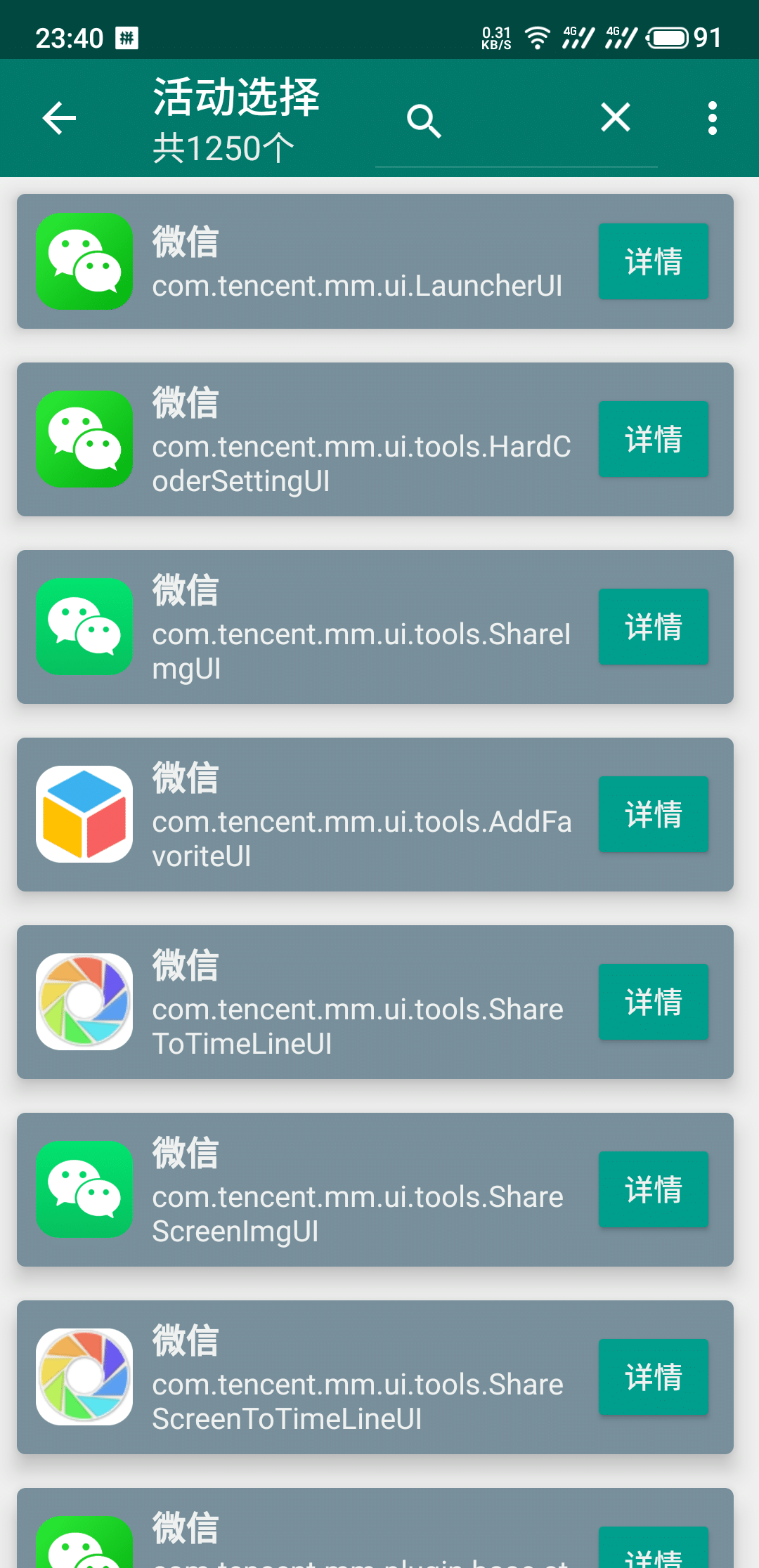Open 详情 for LauncherUI
759x1568 pixels.
pyautogui.click(x=653, y=261)
